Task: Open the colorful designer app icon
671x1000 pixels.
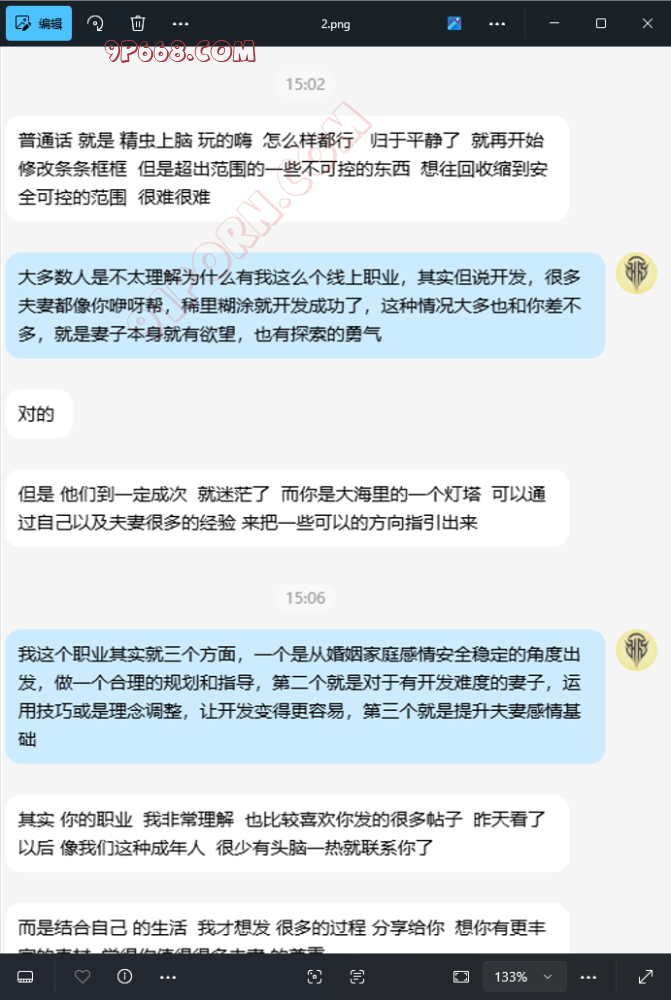Action: tap(454, 23)
